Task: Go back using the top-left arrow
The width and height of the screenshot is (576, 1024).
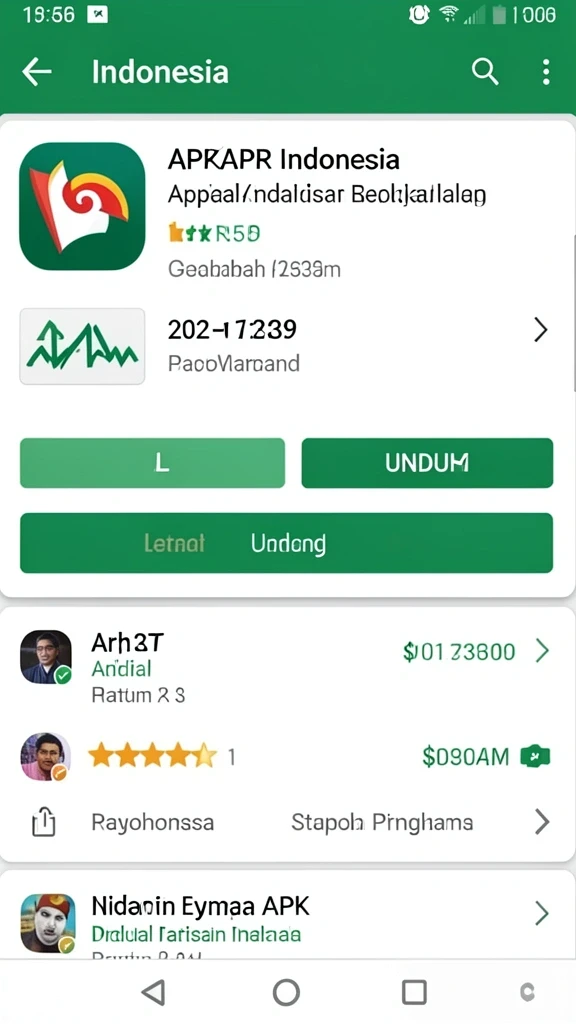Action: (37, 72)
